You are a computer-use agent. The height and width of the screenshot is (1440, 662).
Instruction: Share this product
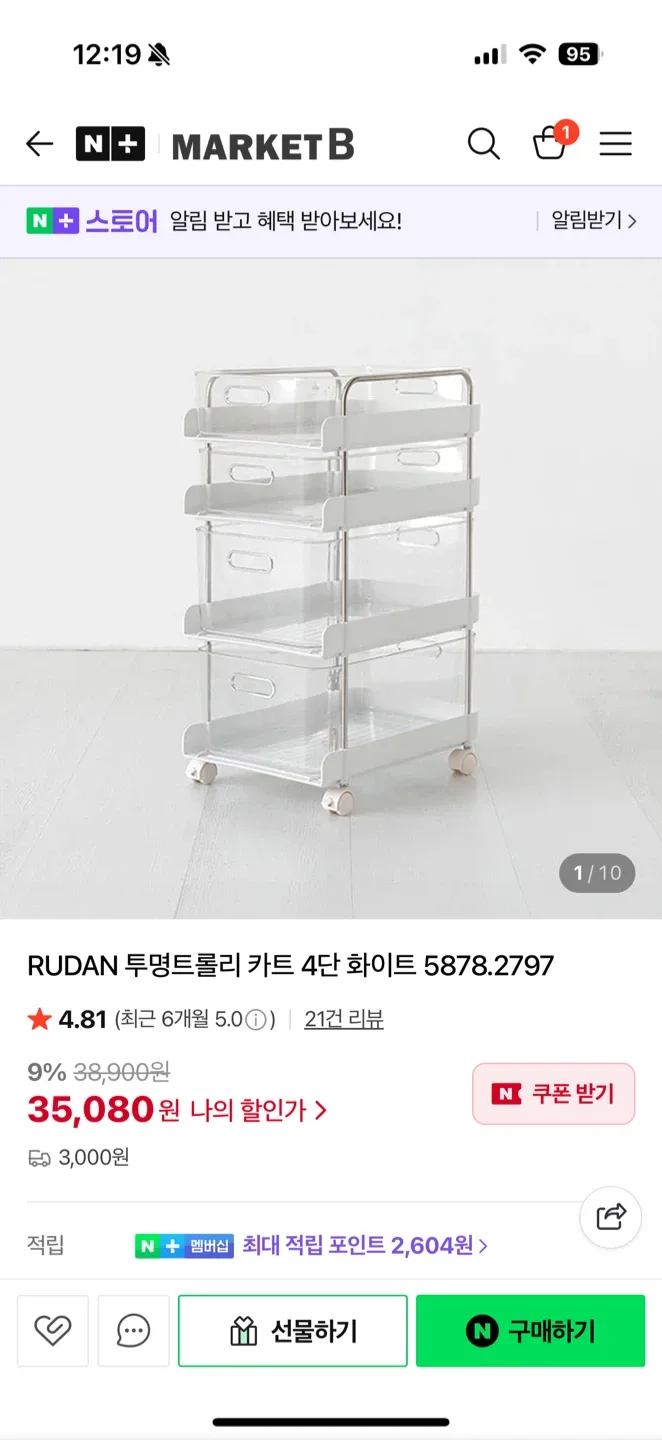click(x=610, y=1216)
